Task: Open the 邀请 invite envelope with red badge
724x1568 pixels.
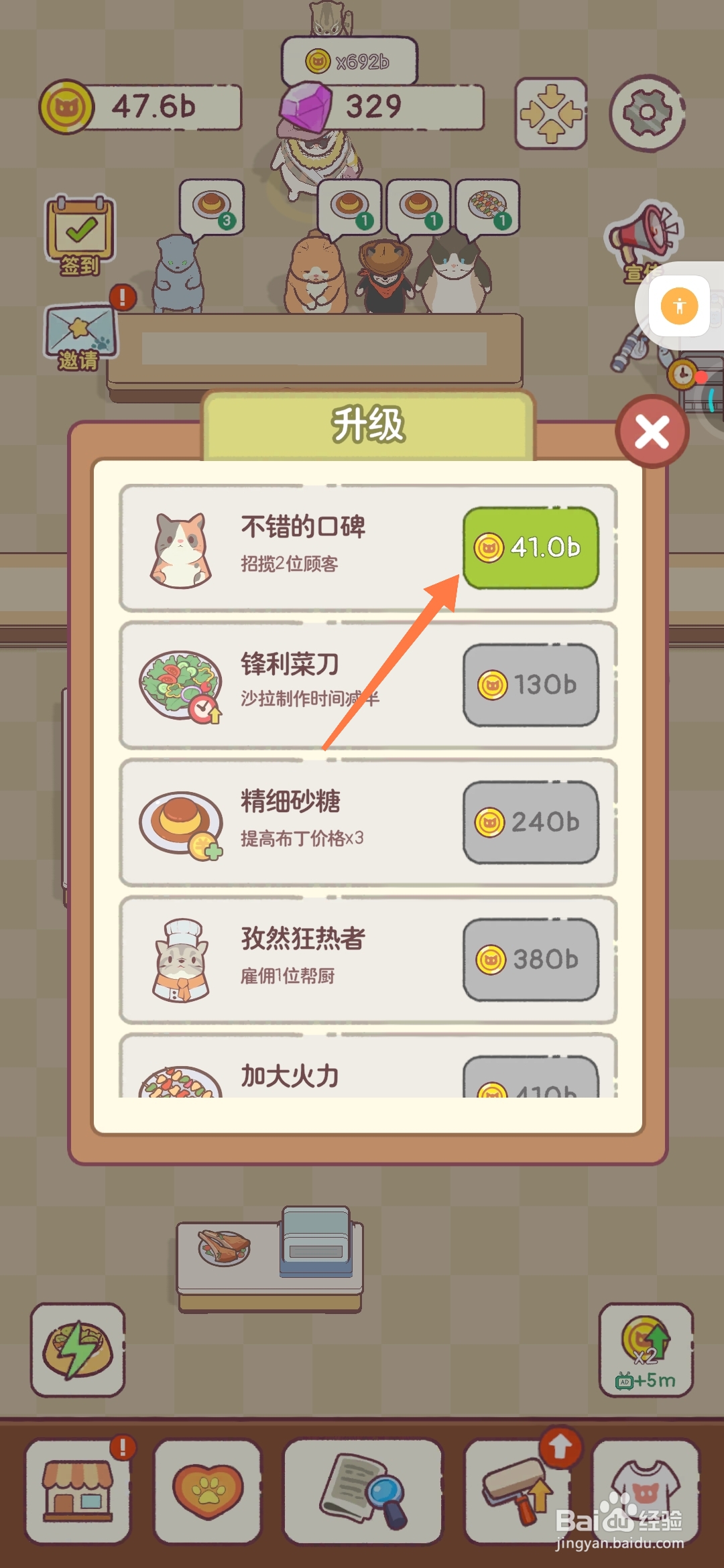Action: (78, 338)
